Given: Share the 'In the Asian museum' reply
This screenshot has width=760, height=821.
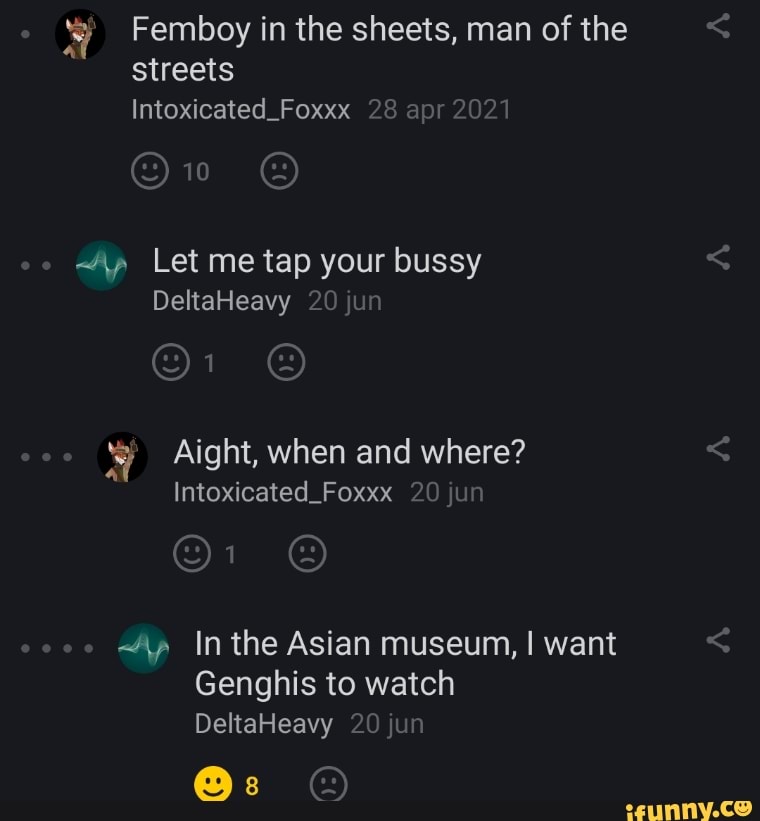Looking at the screenshot, I should pos(718,640).
